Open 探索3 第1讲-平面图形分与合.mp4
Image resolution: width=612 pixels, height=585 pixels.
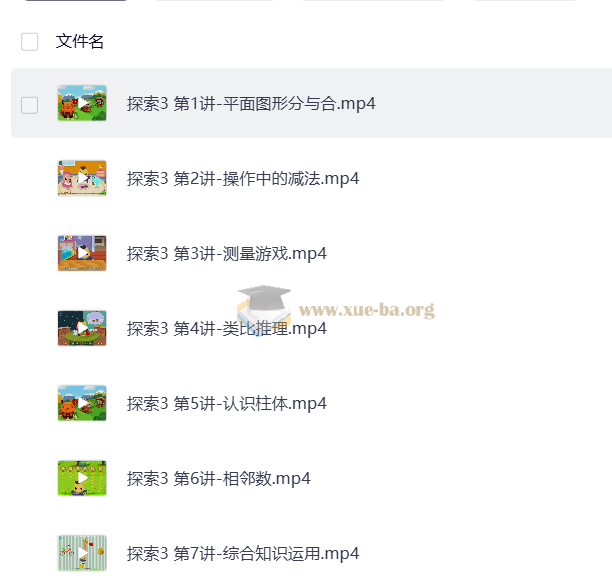click(x=250, y=104)
